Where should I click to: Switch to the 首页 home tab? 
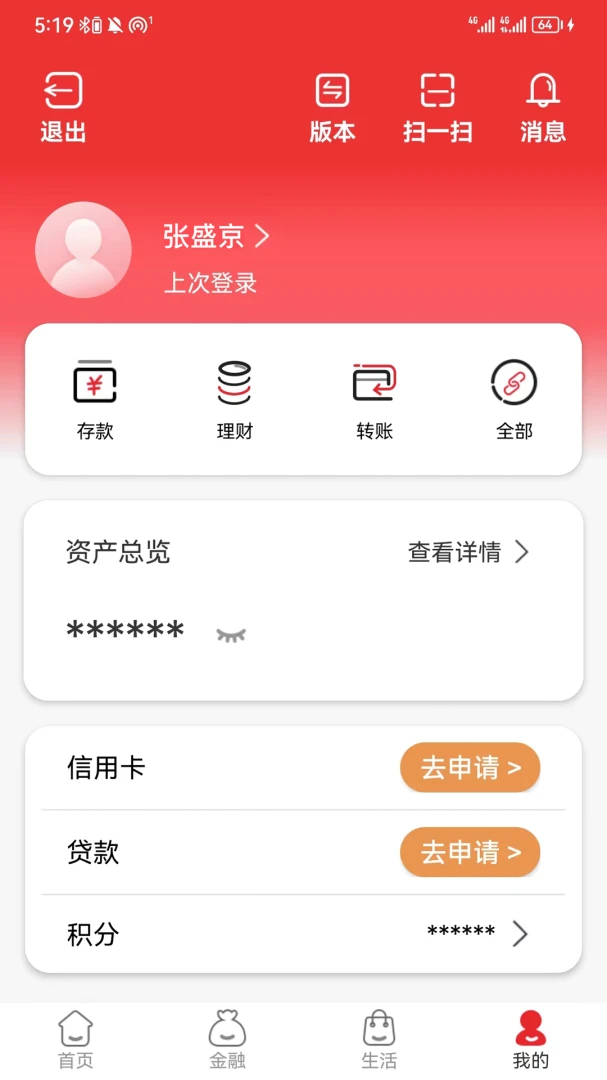(x=75, y=1039)
